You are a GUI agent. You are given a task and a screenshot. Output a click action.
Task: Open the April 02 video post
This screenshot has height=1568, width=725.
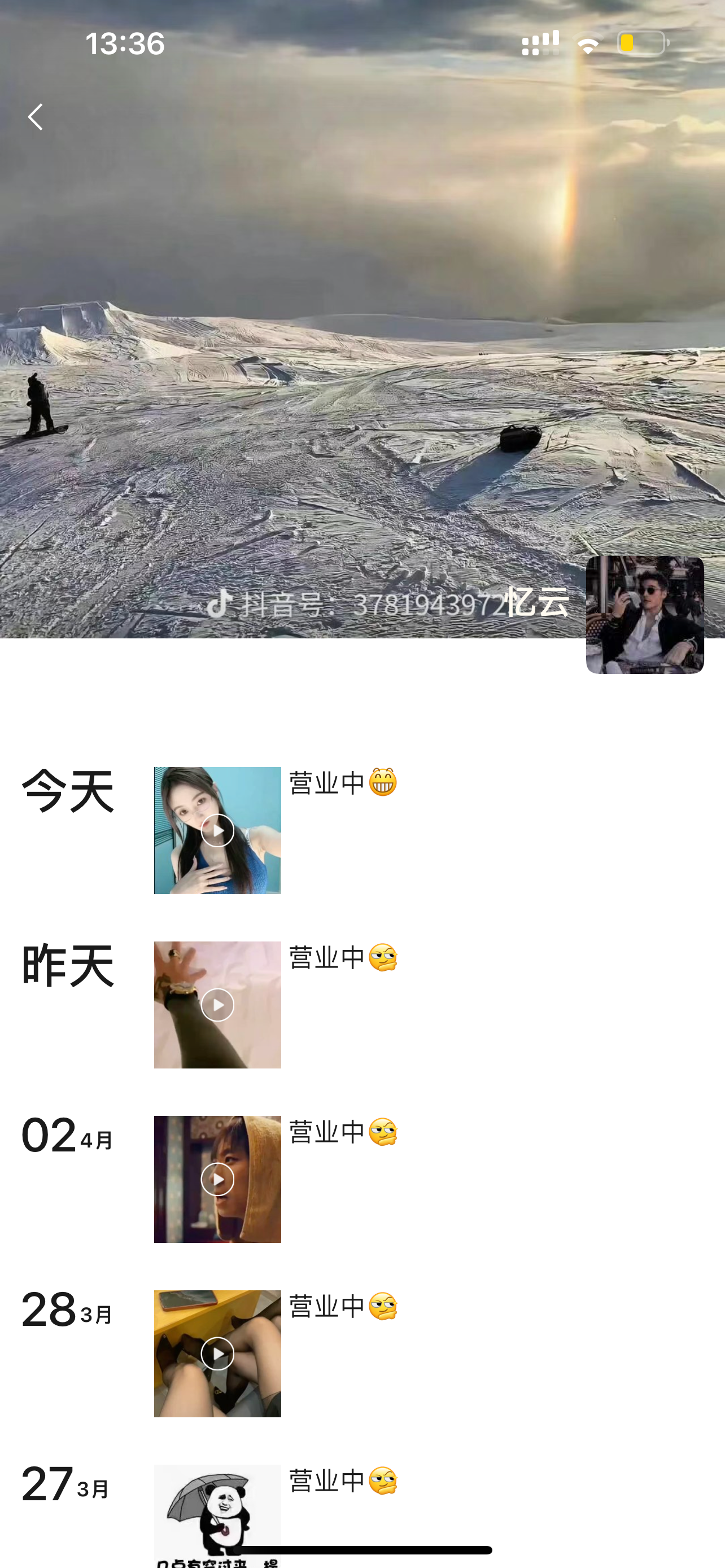pyautogui.click(x=217, y=1179)
